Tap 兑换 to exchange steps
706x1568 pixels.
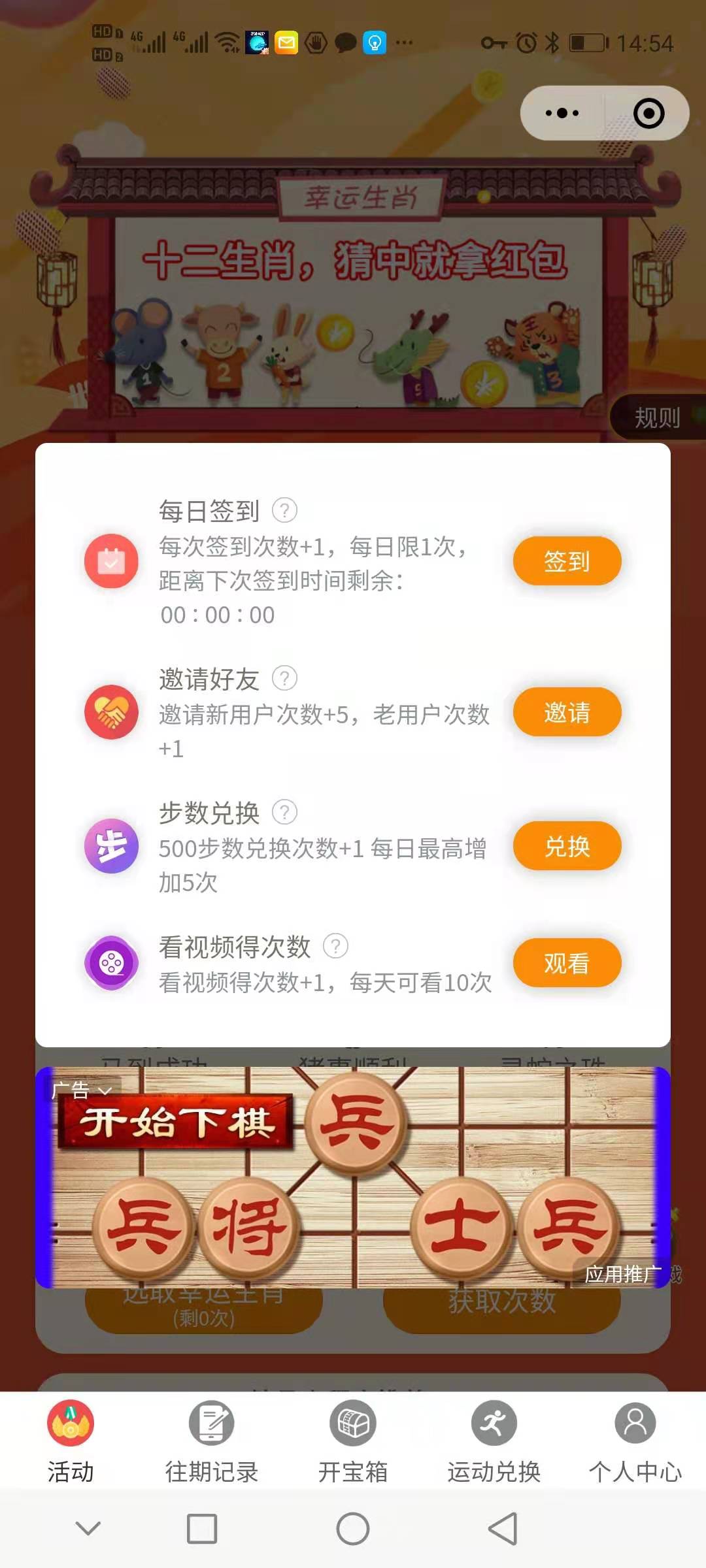click(567, 846)
